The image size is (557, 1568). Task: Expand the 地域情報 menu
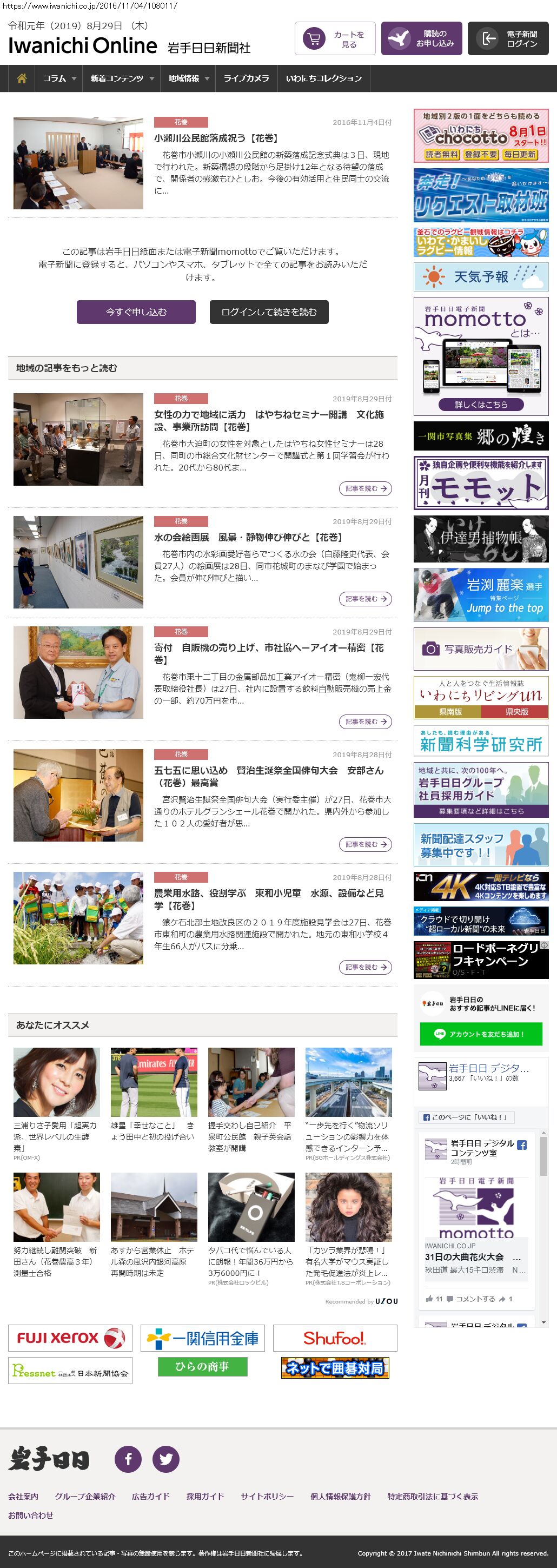(188, 78)
